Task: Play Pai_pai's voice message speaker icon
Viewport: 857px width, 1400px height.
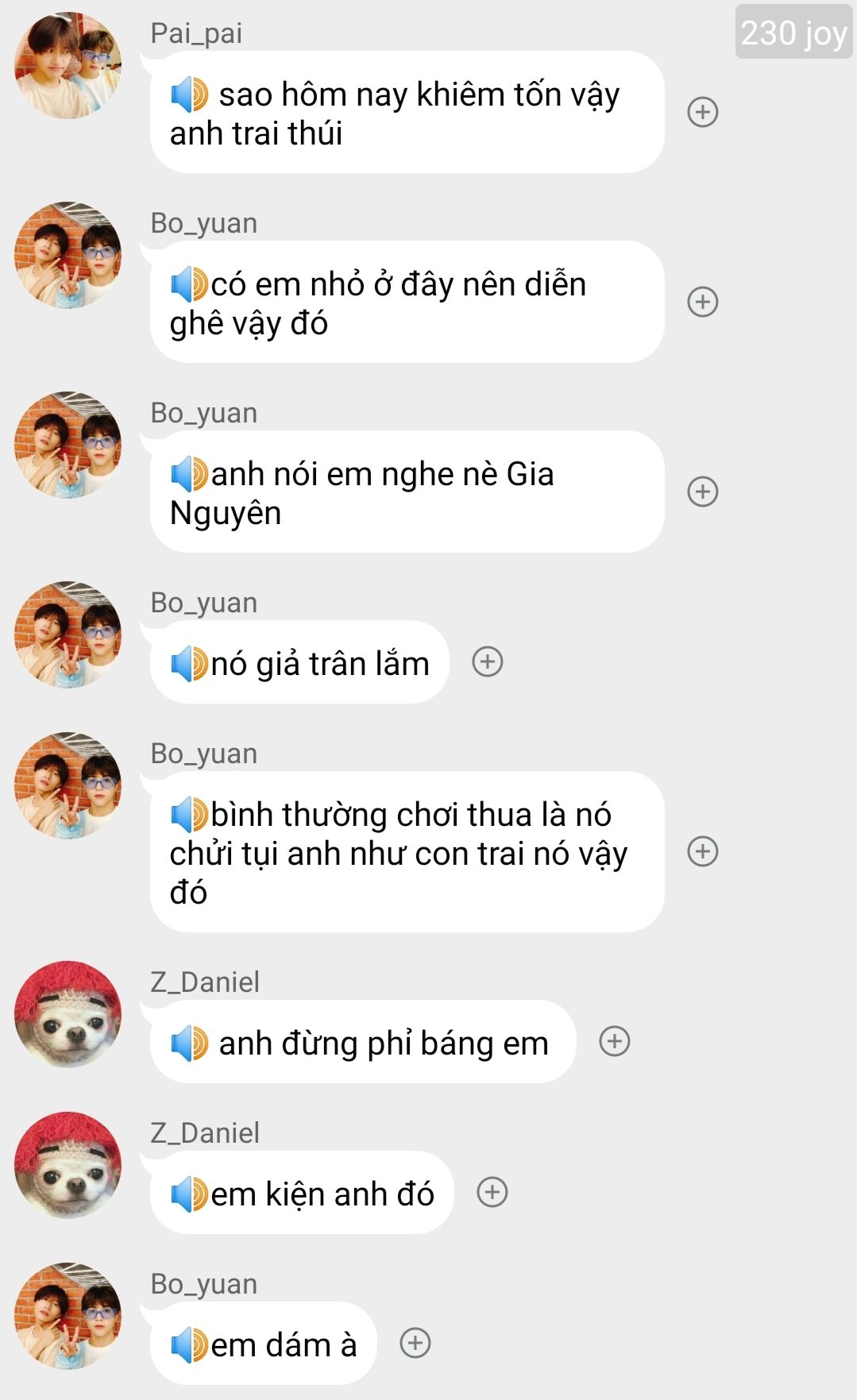Action: 190,95
